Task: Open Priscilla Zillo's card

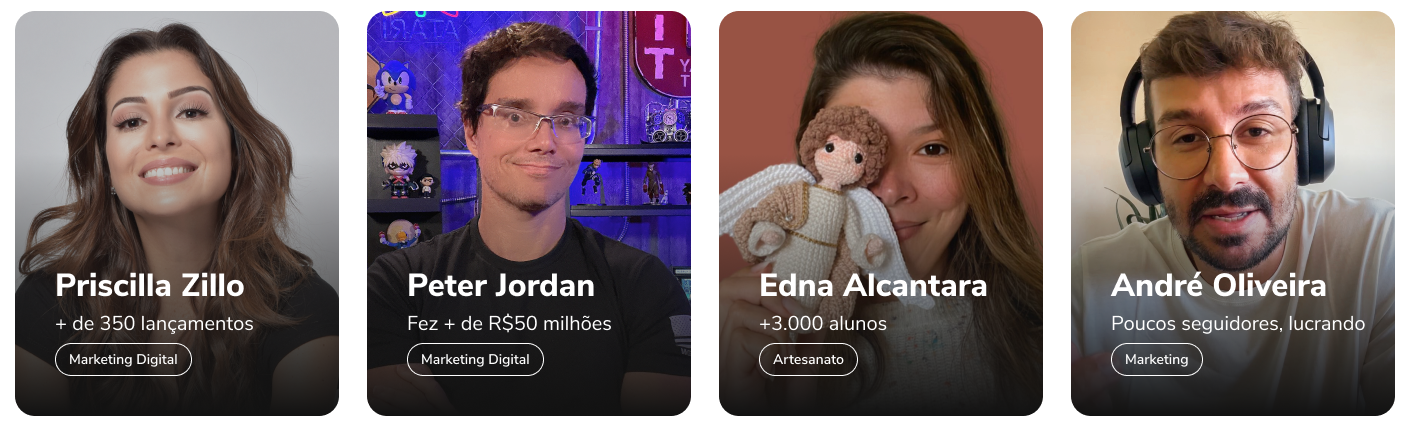Action: [x=177, y=213]
